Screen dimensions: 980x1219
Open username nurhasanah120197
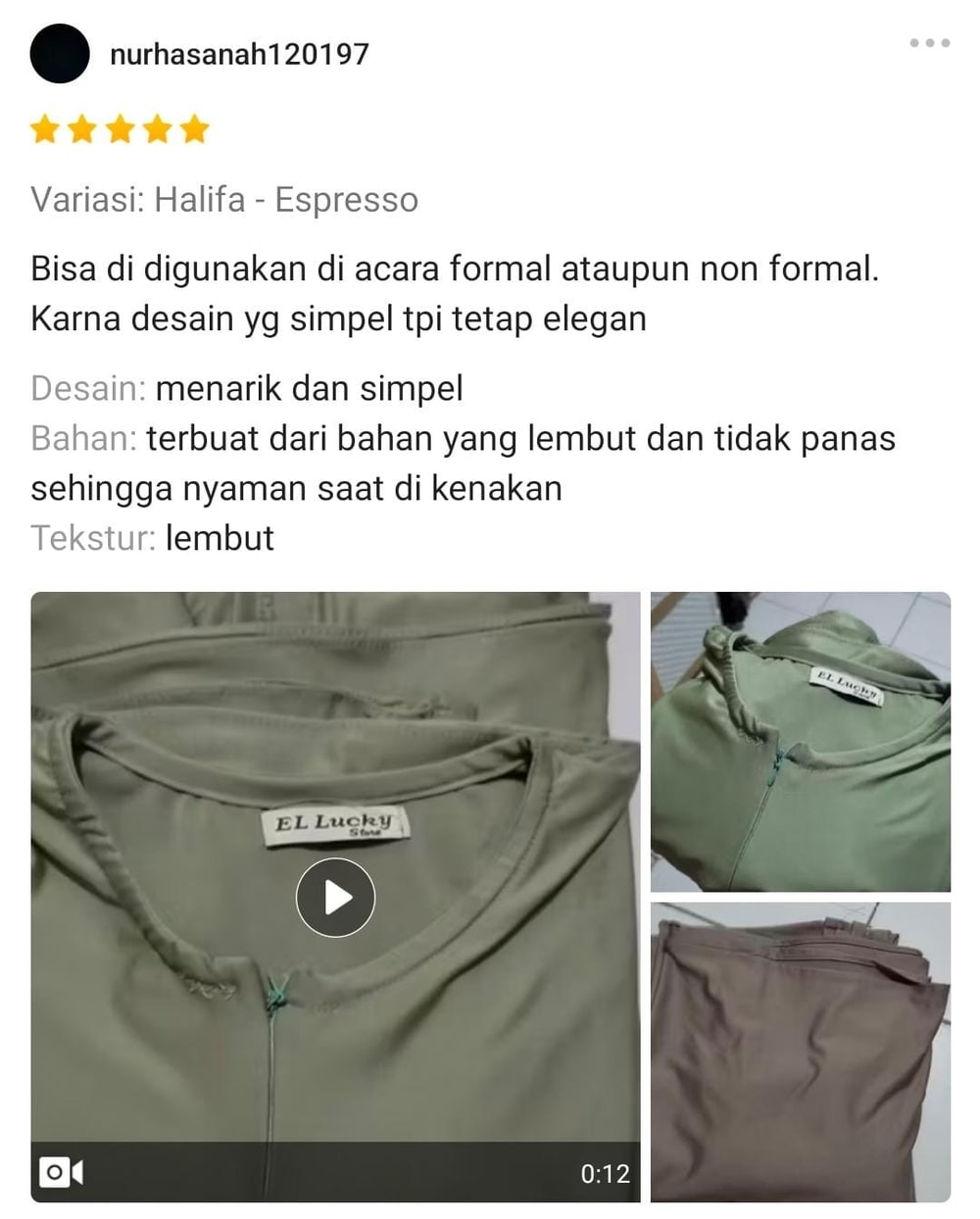tap(239, 54)
